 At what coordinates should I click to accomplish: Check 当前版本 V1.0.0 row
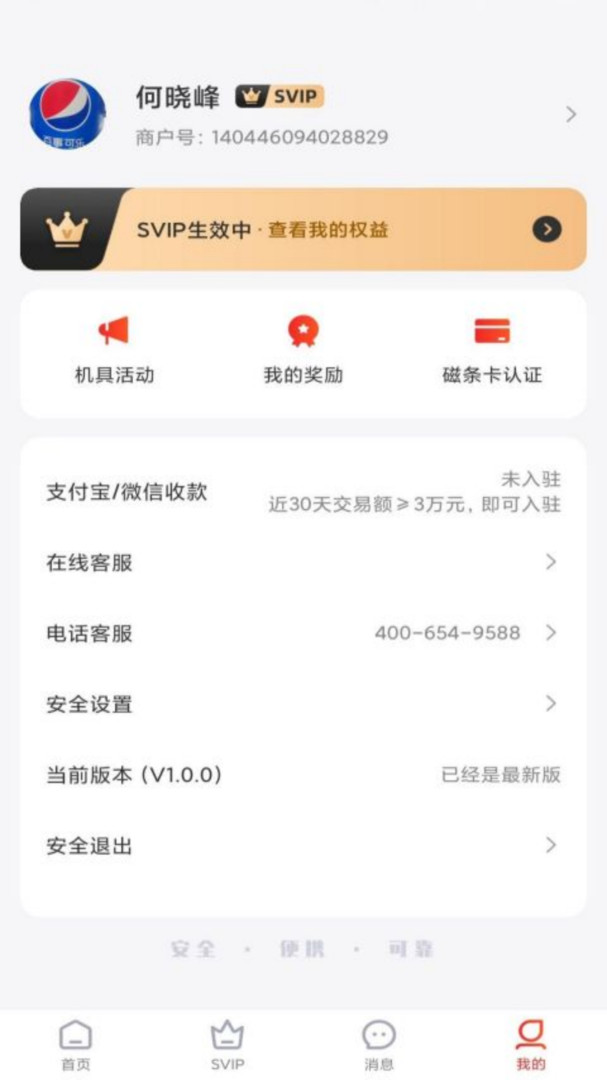pyautogui.click(x=303, y=775)
